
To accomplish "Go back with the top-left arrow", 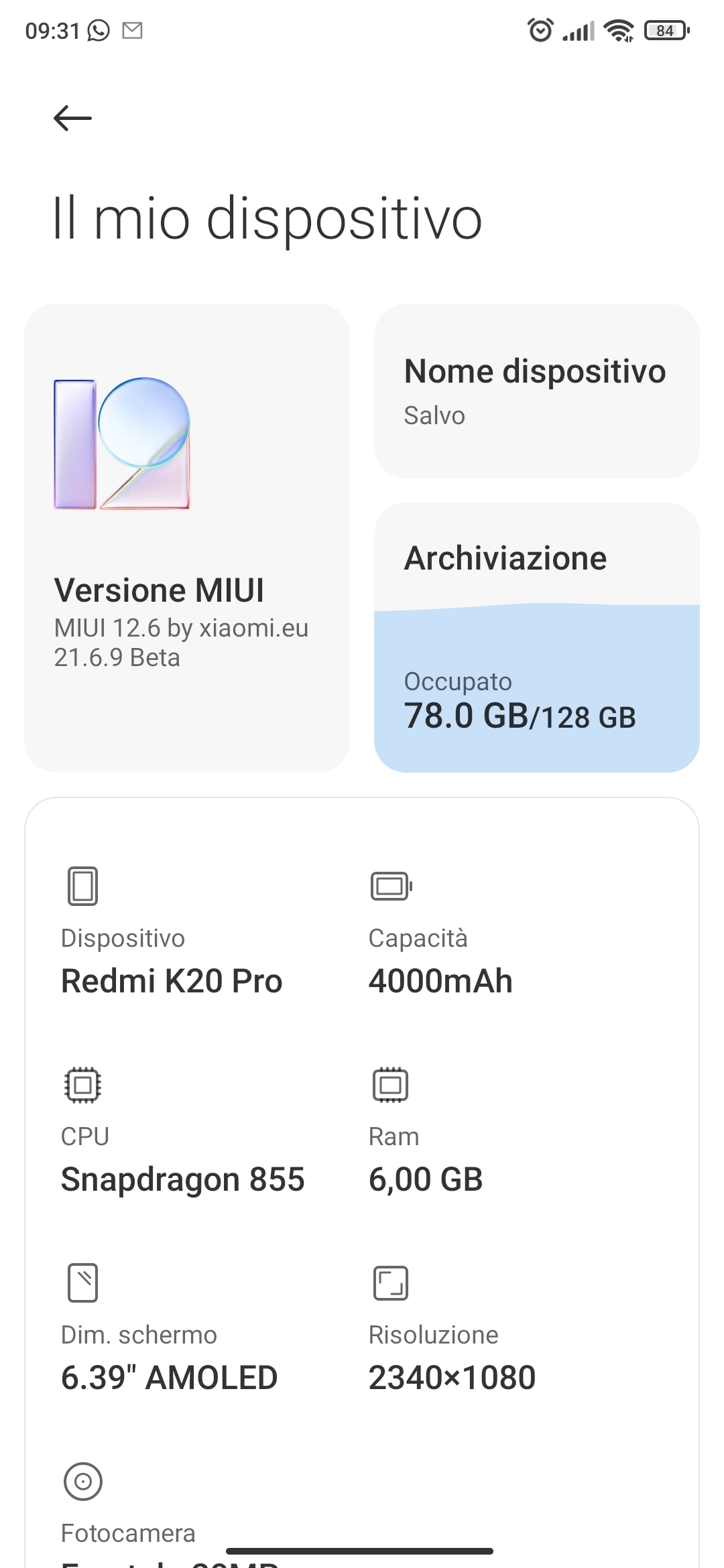I will (72, 119).
